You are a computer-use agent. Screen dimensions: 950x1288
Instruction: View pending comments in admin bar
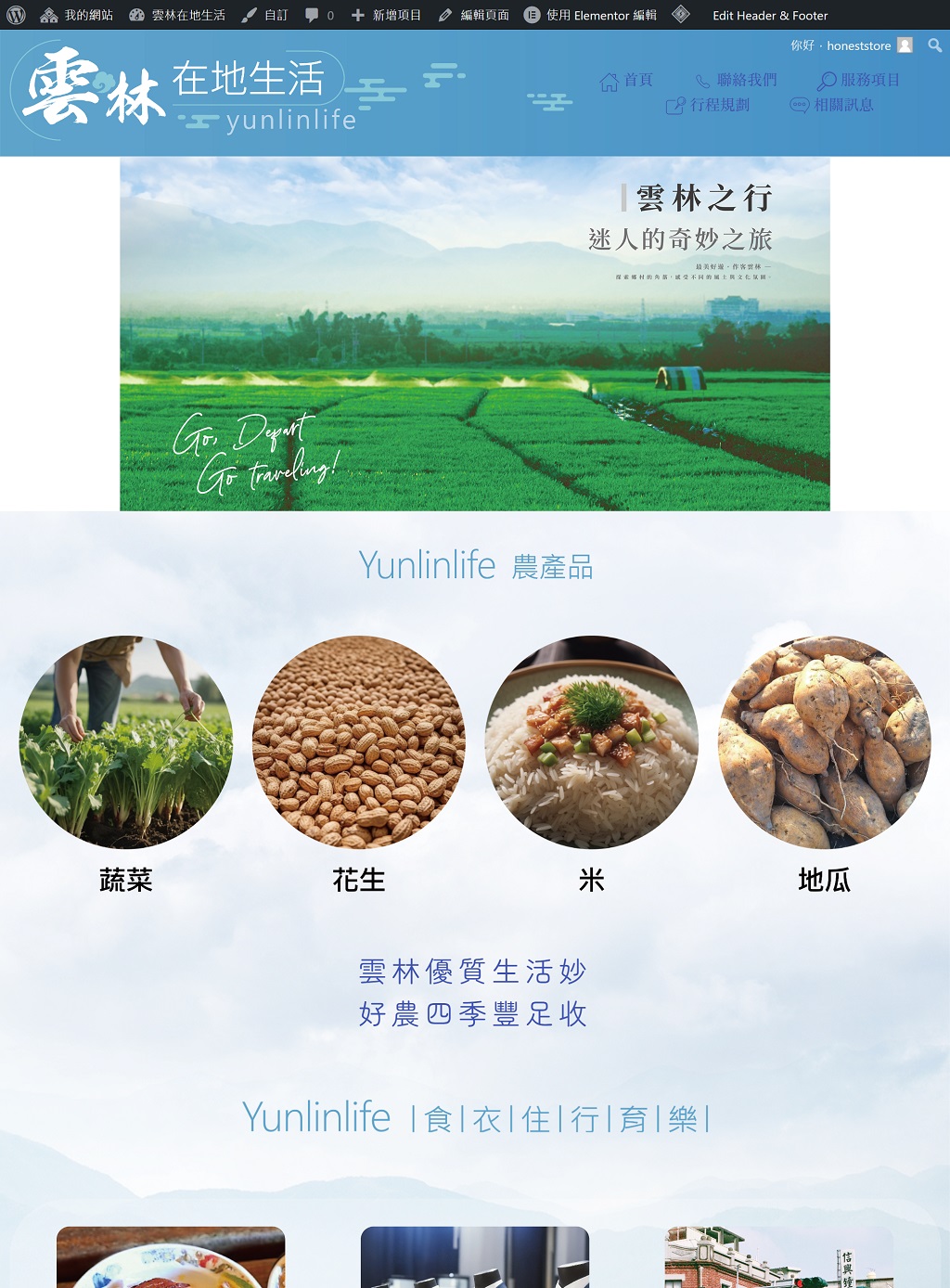pyautogui.click(x=319, y=15)
